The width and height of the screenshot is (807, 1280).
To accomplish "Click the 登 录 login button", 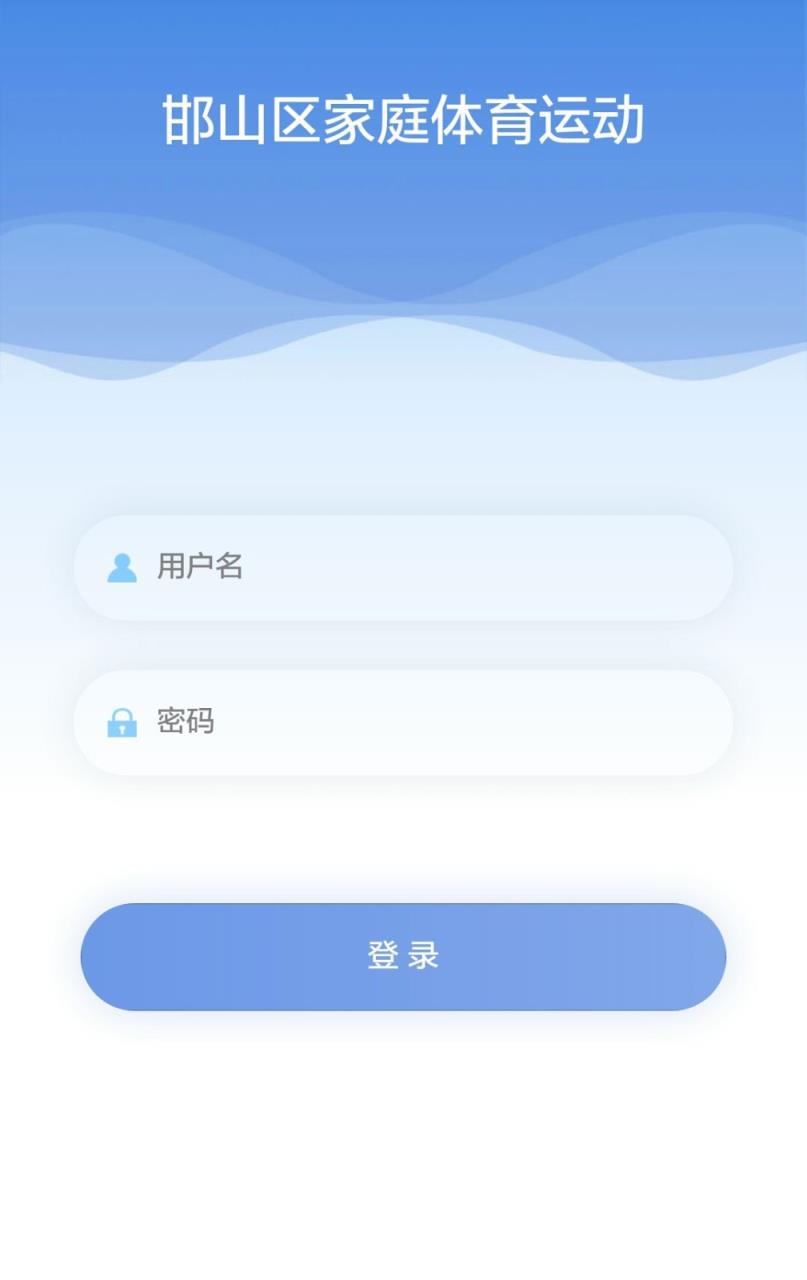I will [403, 956].
